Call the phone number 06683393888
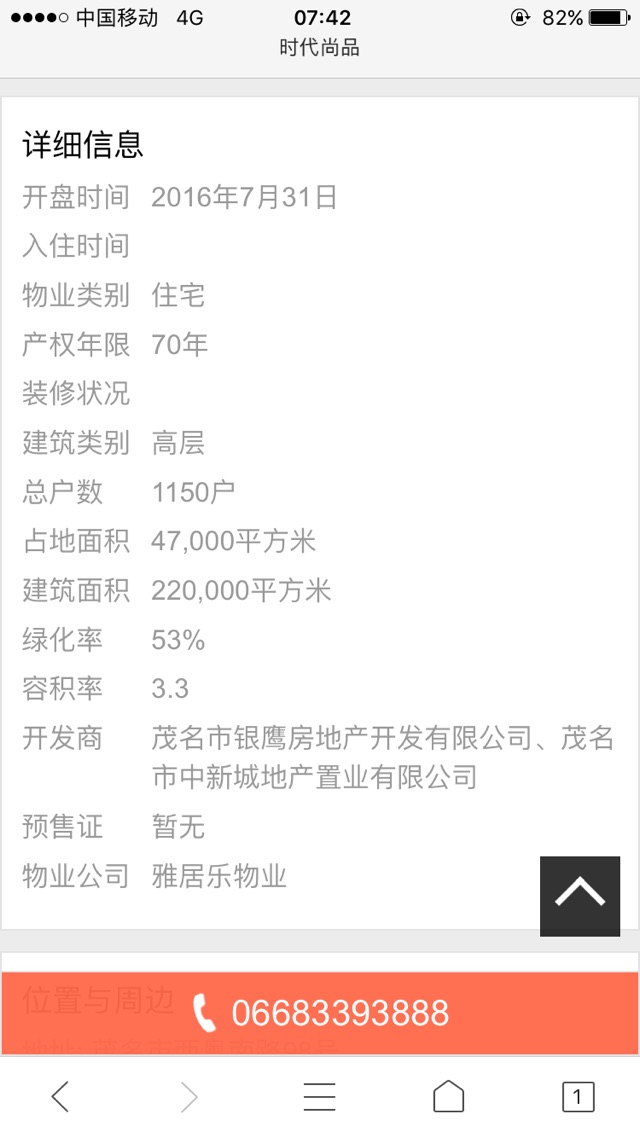640x1138 pixels. pos(320,1013)
